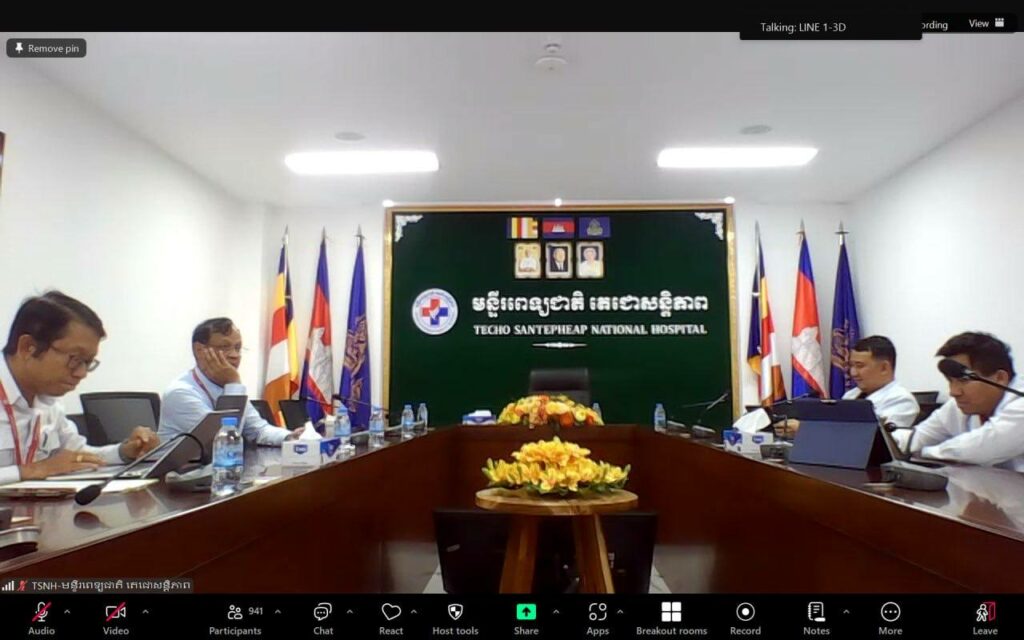1024x640 pixels.
Task: Tap Remove pin
Action: pos(46,48)
